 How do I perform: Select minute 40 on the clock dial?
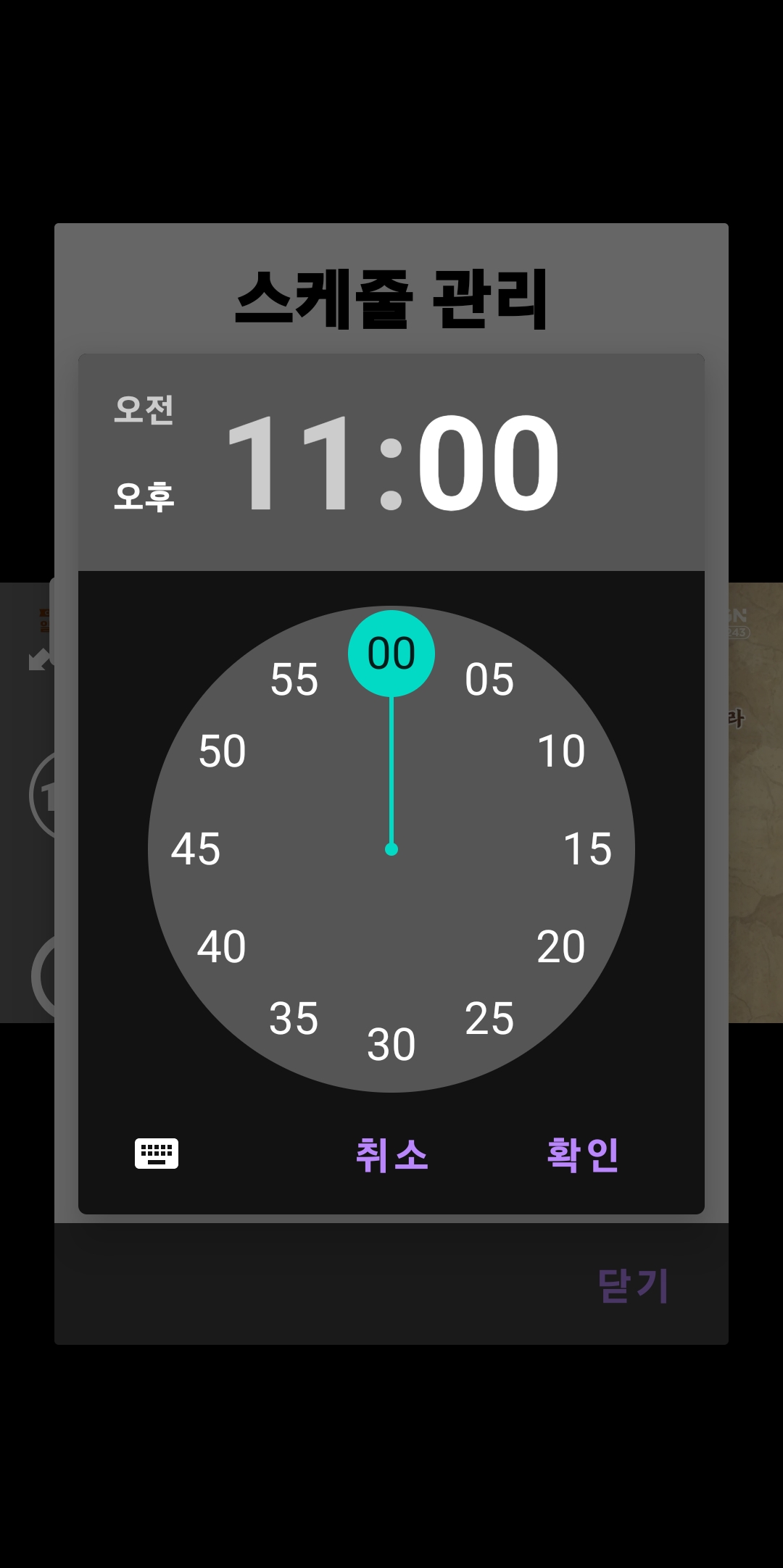221,946
